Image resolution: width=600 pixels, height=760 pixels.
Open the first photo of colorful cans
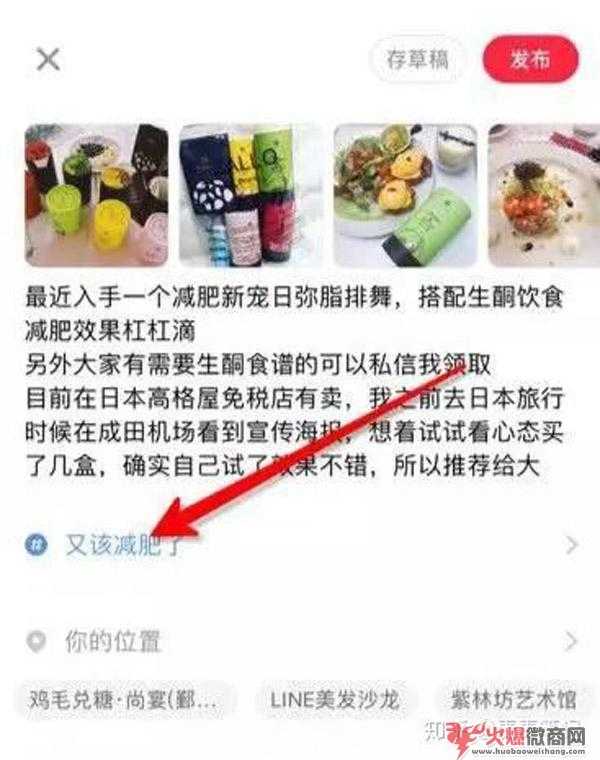(95, 195)
